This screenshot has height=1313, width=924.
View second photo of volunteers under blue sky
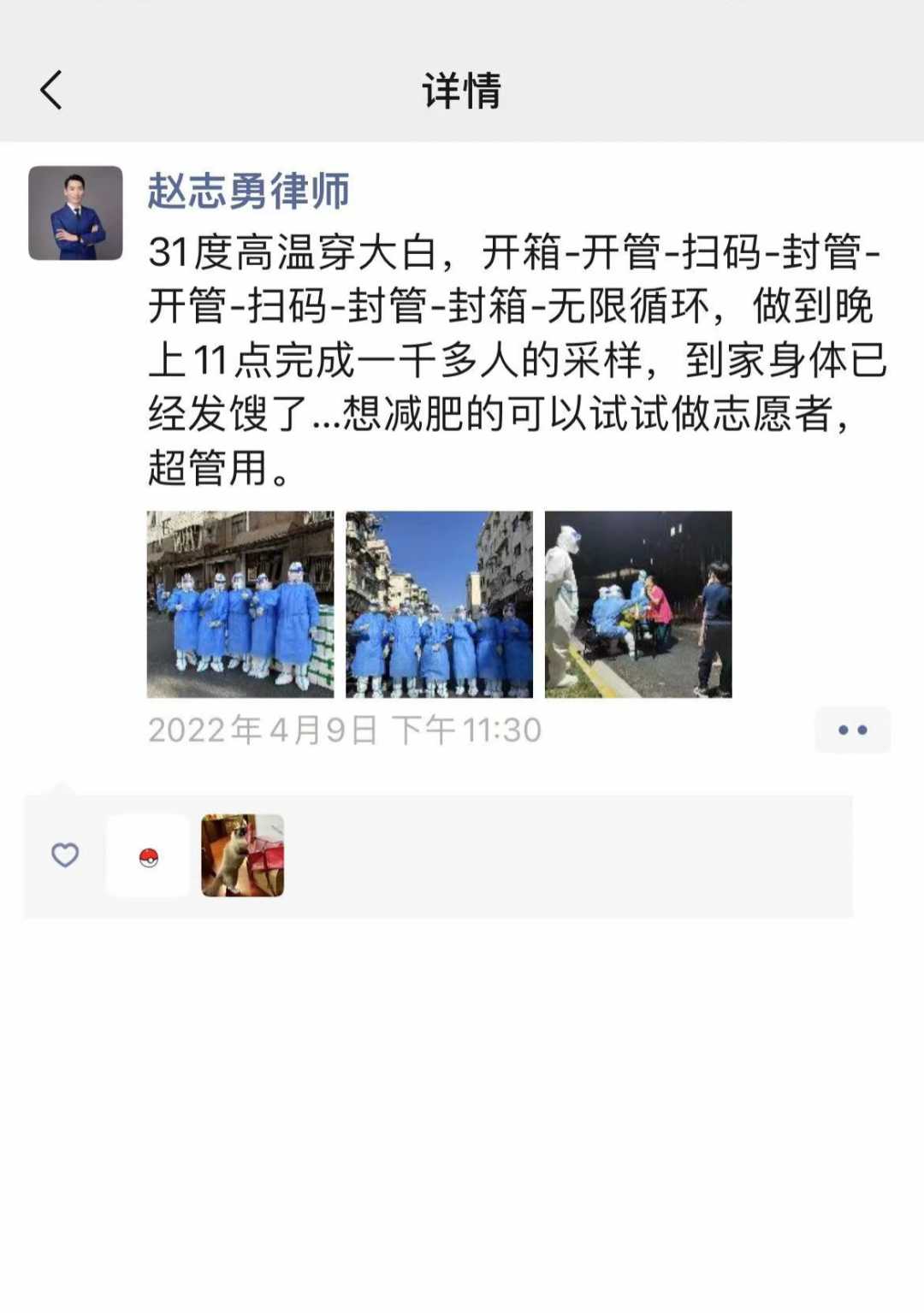tap(439, 604)
